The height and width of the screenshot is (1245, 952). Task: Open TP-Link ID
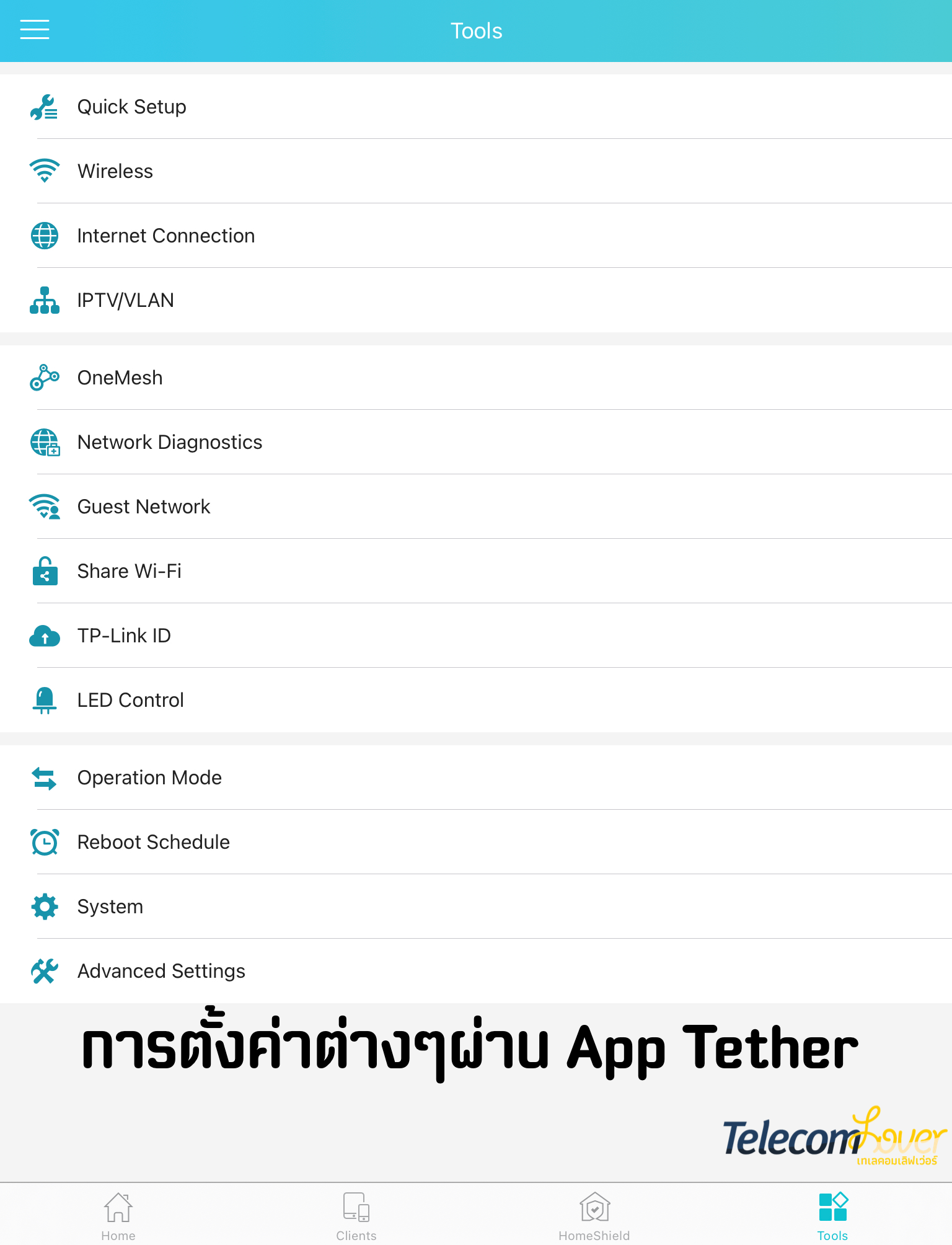pyautogui.click(x=124, y=636)
